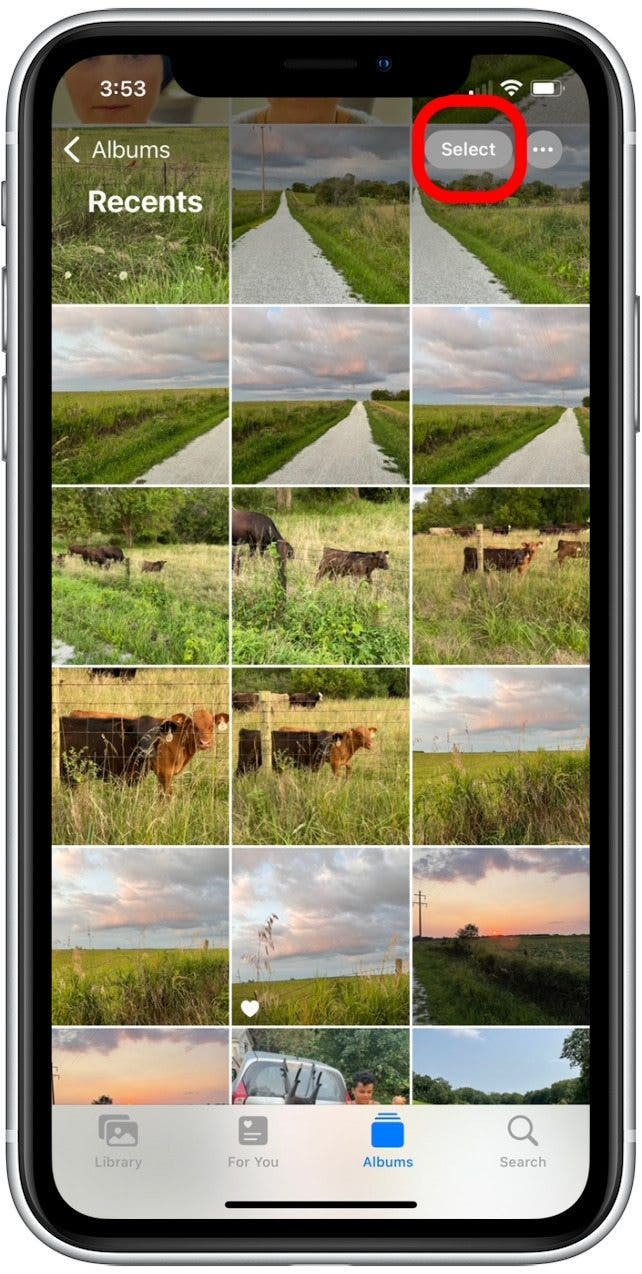Switch to the Library tab
Image resolution: width=642 pixels, height=1274 pixels.
coord(120,1141)
